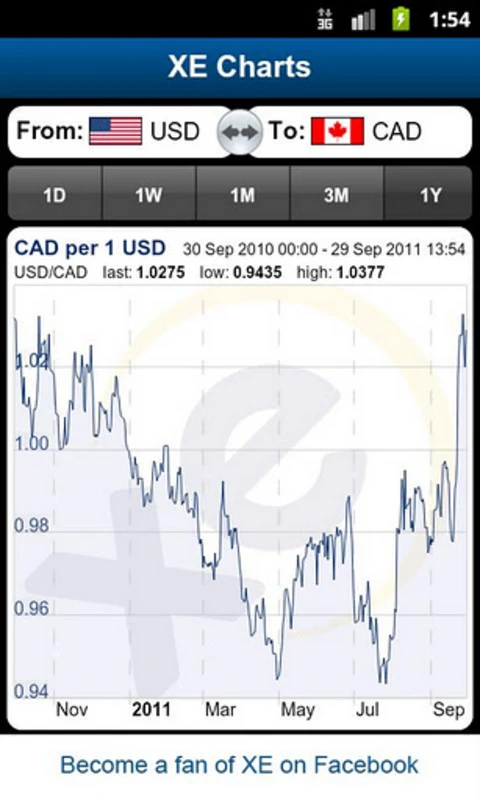The width and height of the screenshot is (480, 800).
Task: View the 1Y chart range
Action: [x=428, y=194]
